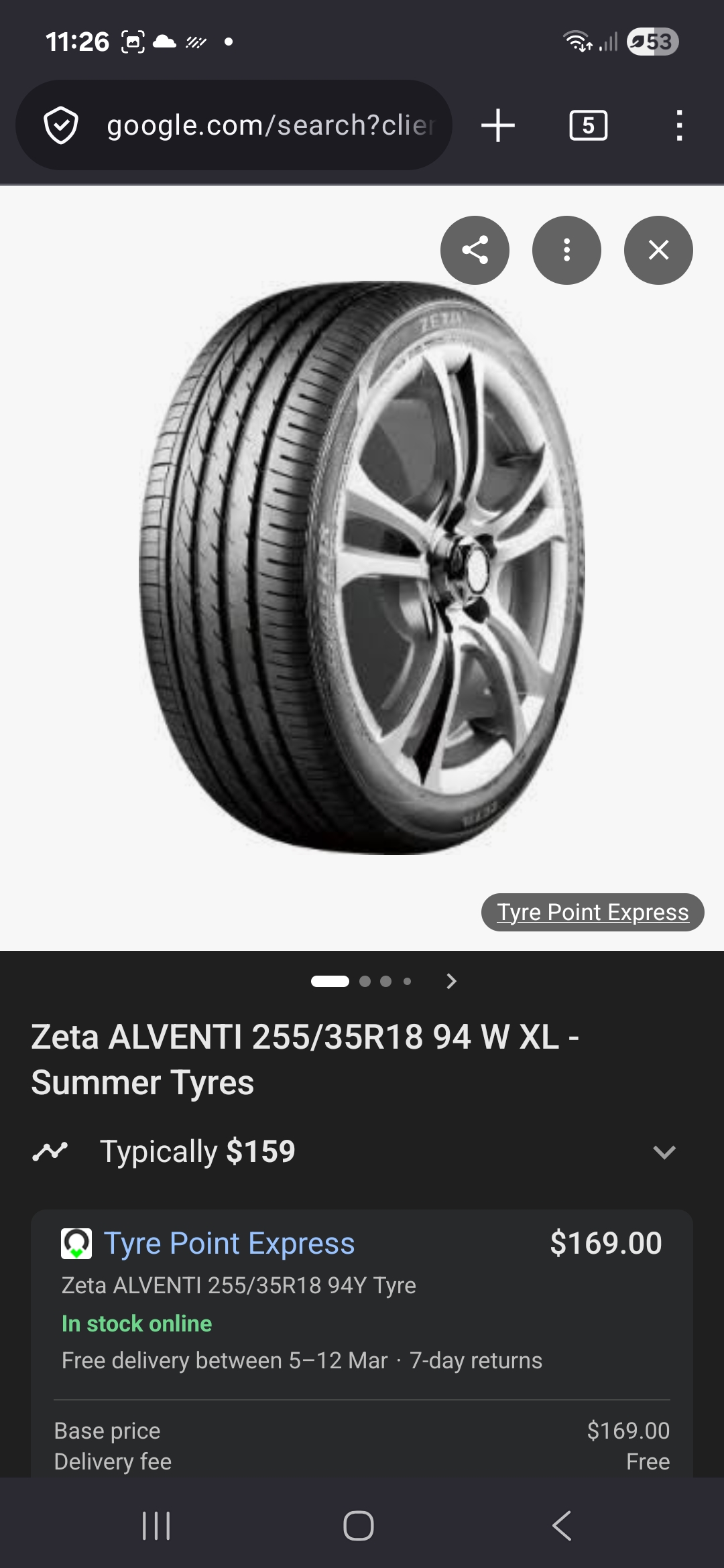Go back using system navigation

tap(562, 1526)
